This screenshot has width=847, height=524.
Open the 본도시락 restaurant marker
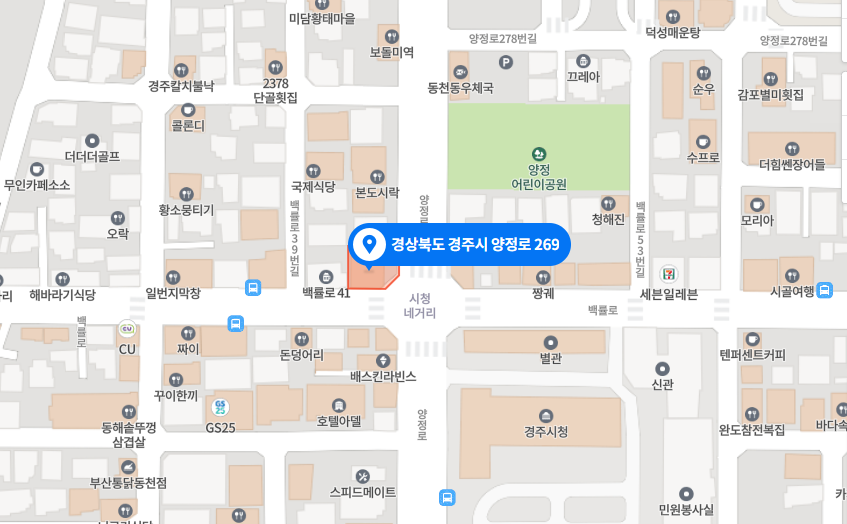click(377, 175)
